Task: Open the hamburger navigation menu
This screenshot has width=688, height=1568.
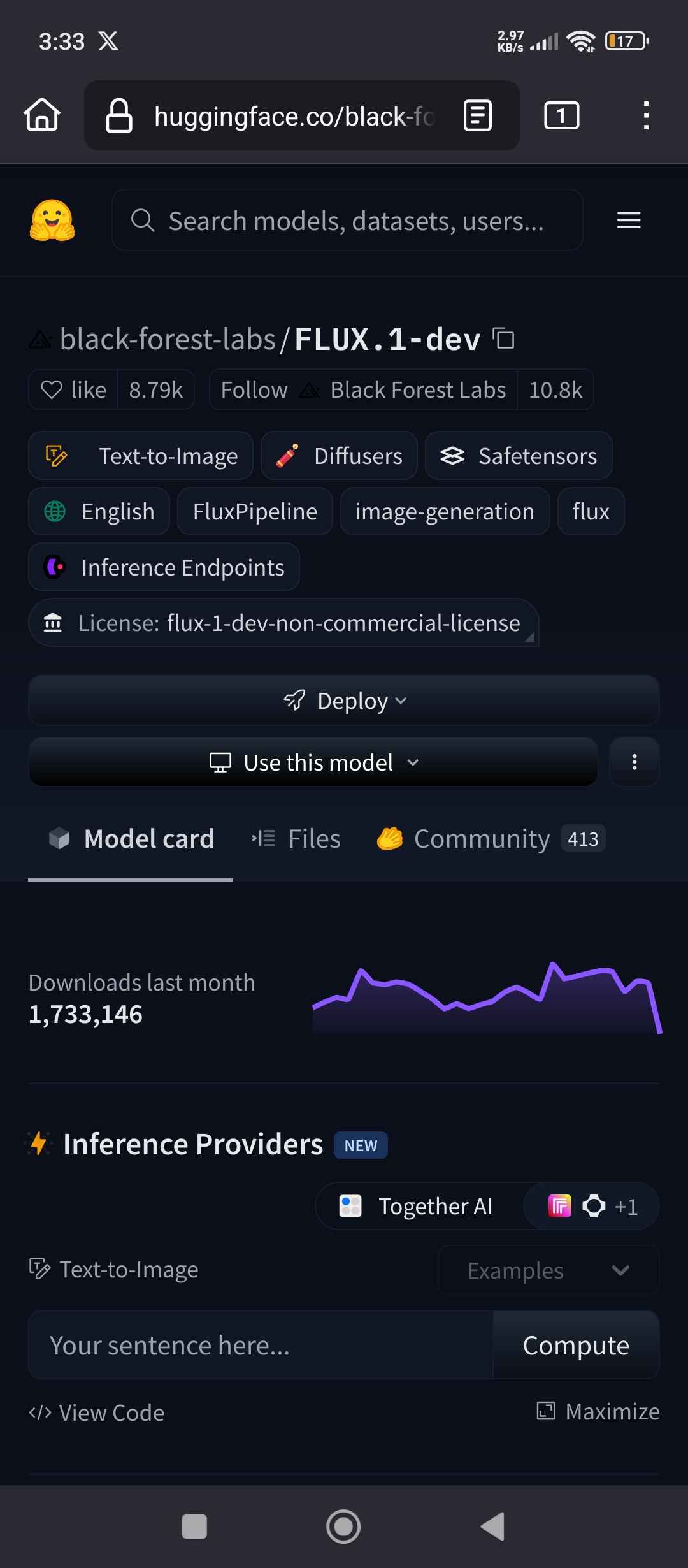Action: coord(628,221)
